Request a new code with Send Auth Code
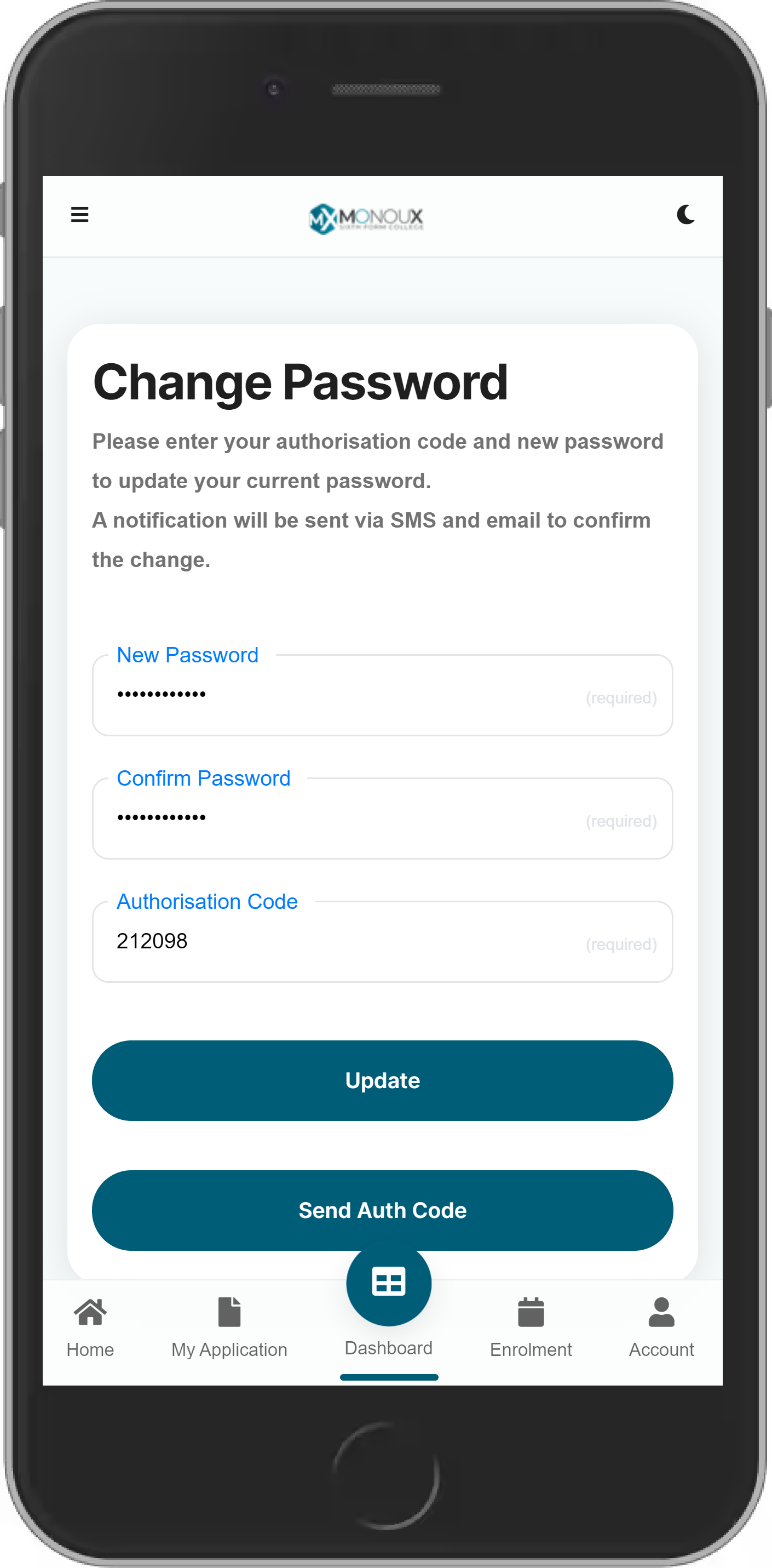772x1568 pixels. click(382, 1210)
